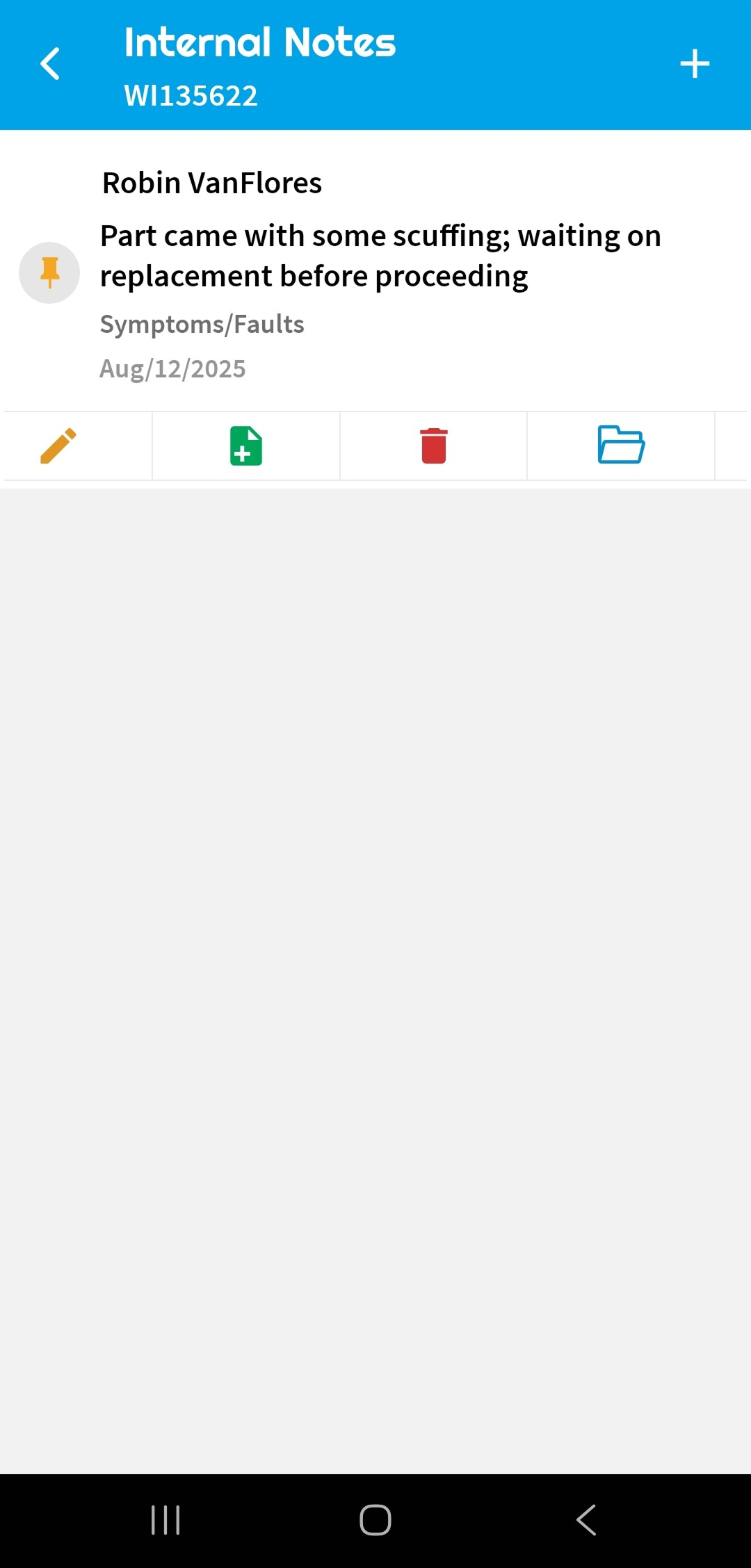The image size is (751, 1568).
Task: Go to the system home screen
Action: coord(375,1520)
